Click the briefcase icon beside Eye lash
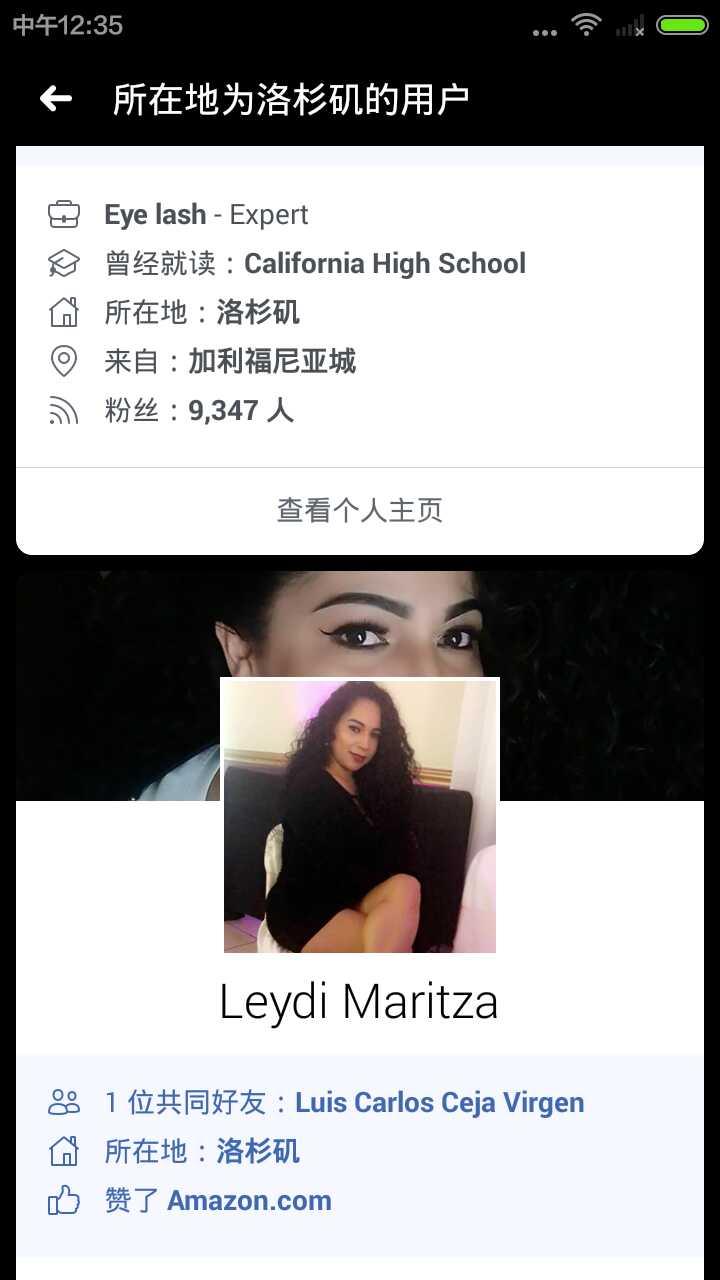The height and width of the screenshot is (1280, 720). (64, 214)
